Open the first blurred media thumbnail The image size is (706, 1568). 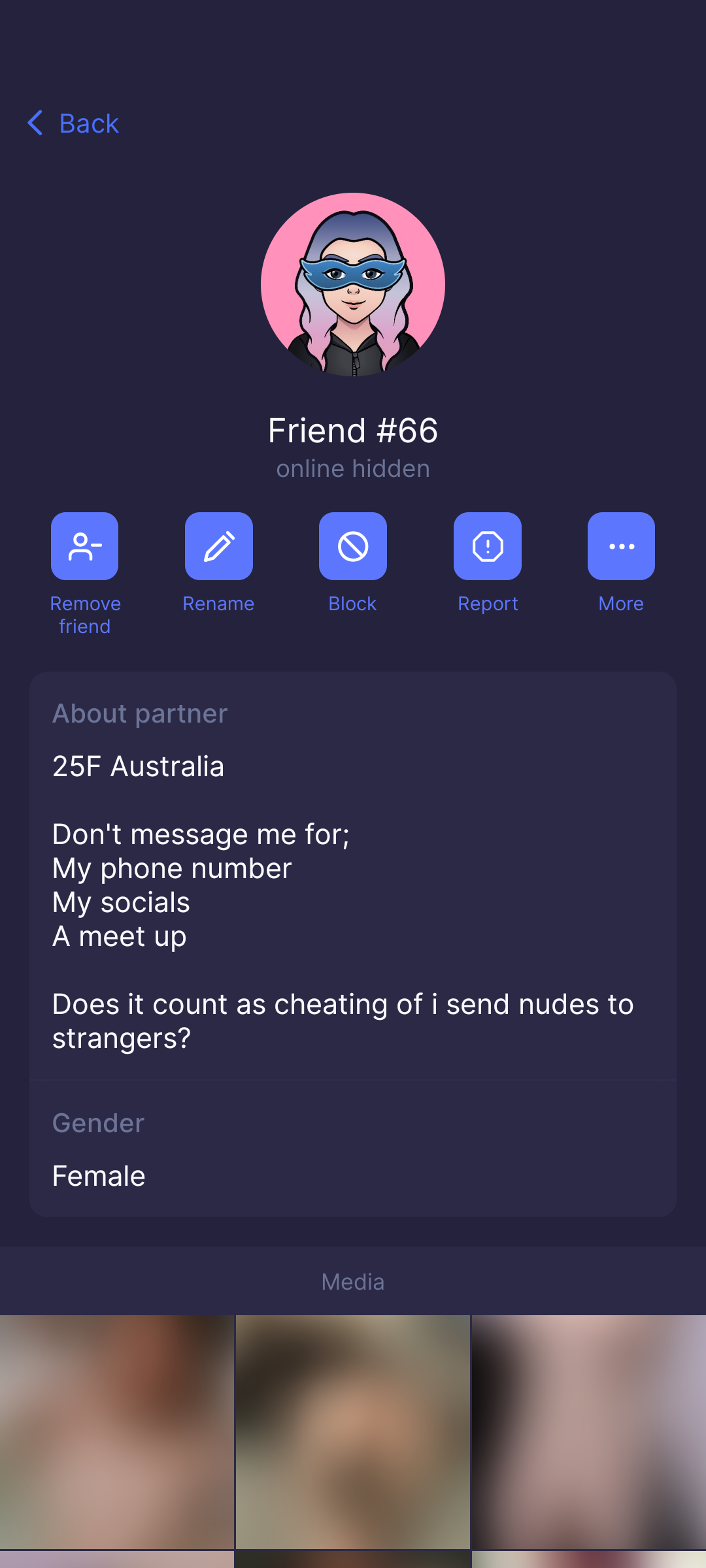point(117,1431)
